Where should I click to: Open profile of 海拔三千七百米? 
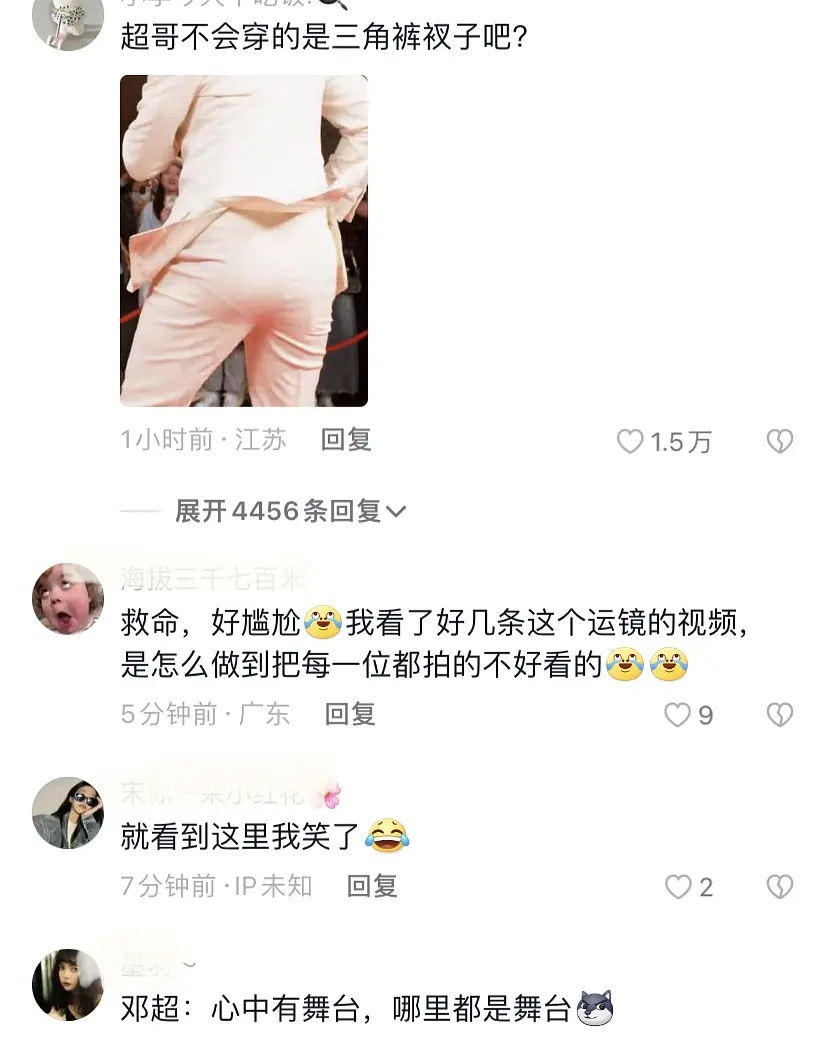(x=68, y=598)
